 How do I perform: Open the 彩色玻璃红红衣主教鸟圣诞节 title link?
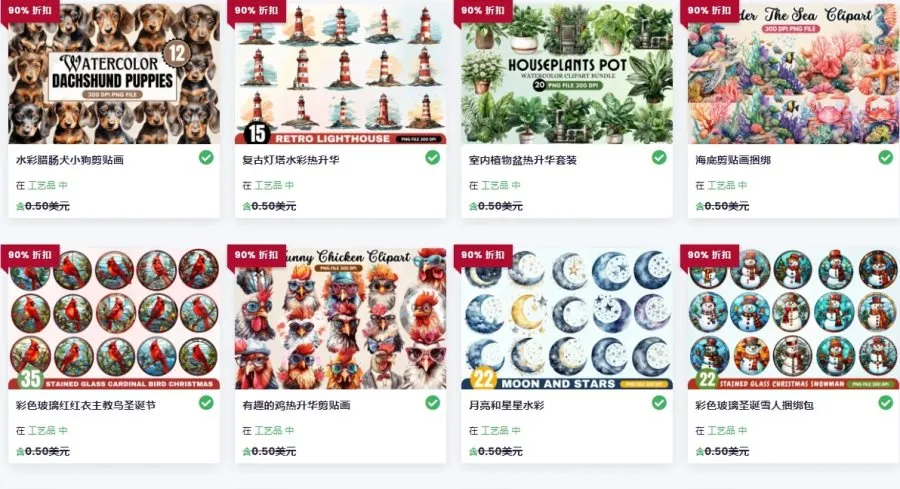pyautogui.click(x=86, y=405)
